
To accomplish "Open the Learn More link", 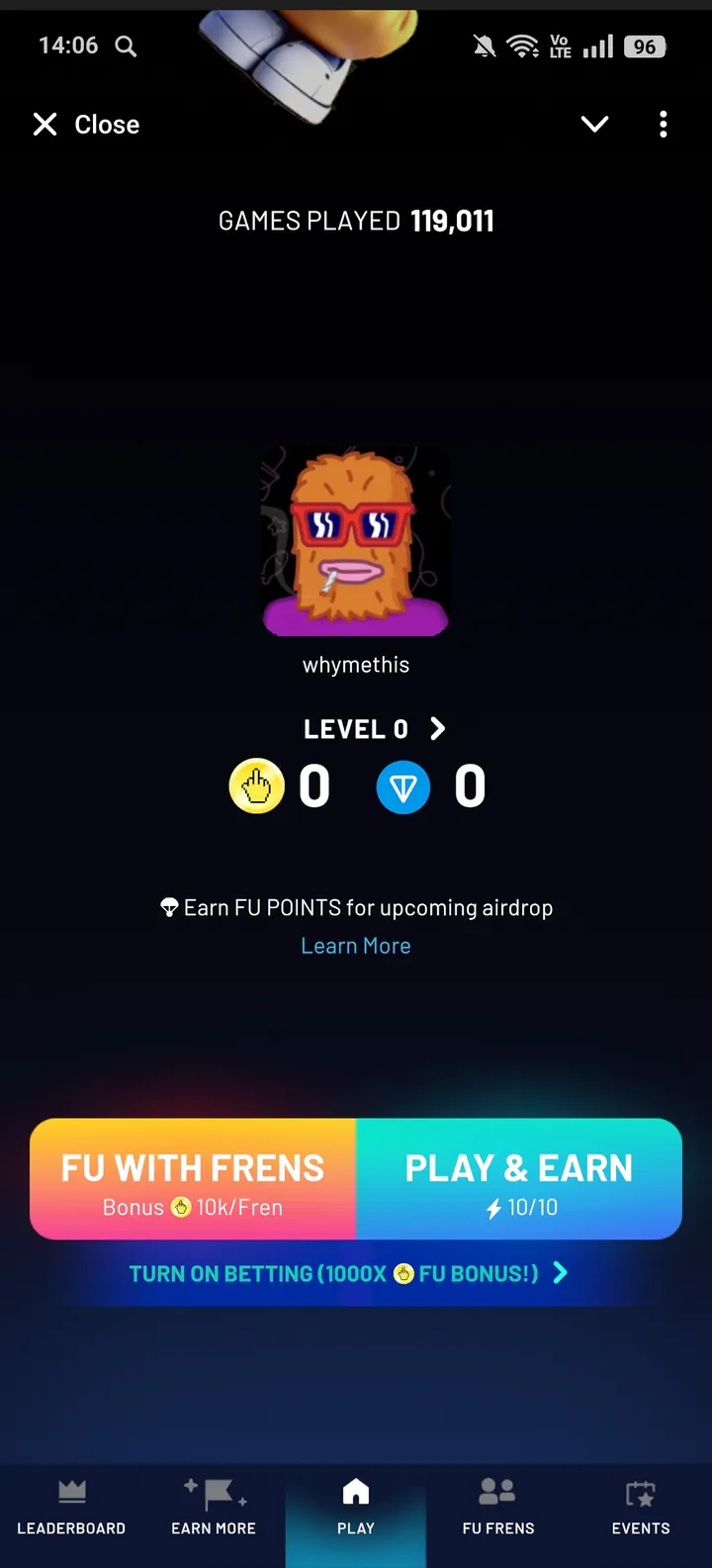I will (x=356, y=945).
